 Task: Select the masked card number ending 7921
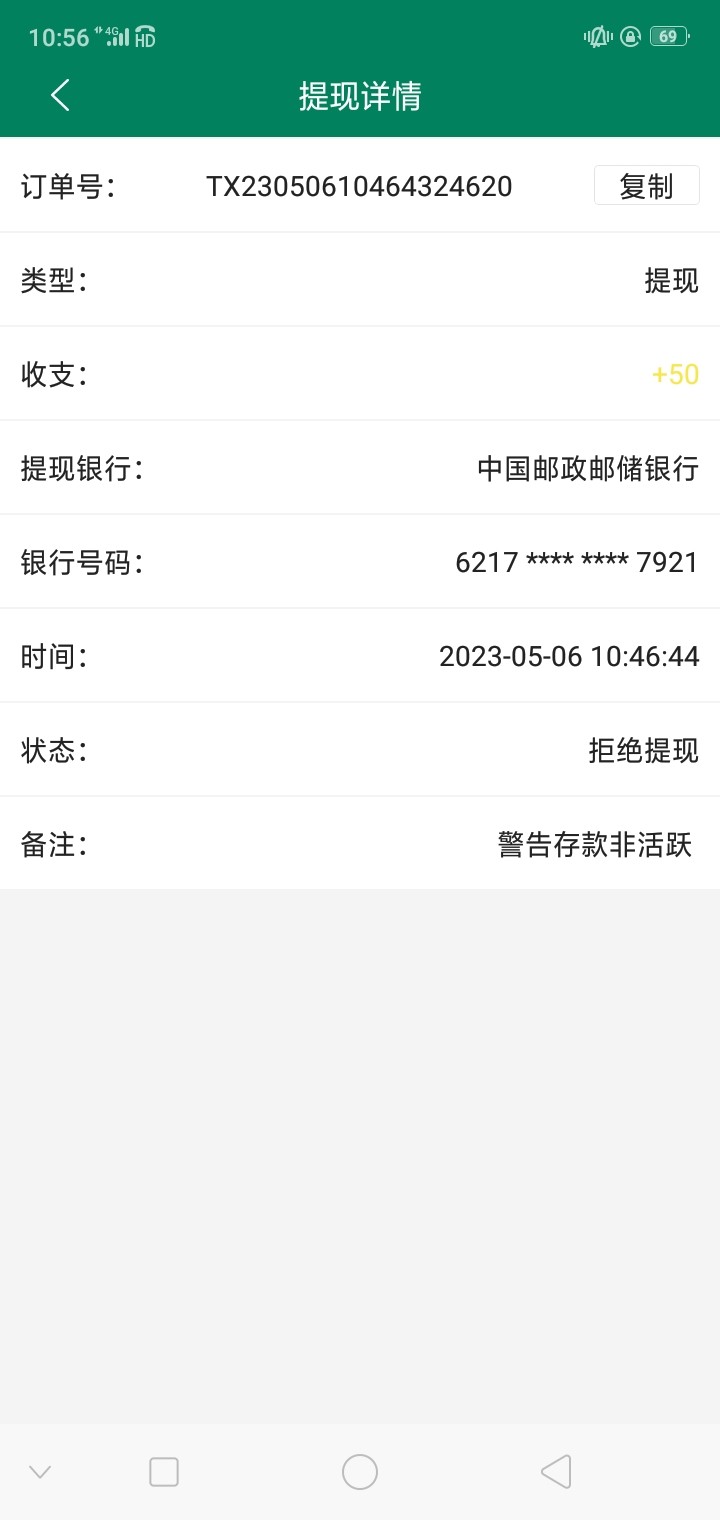pos(575,563)
